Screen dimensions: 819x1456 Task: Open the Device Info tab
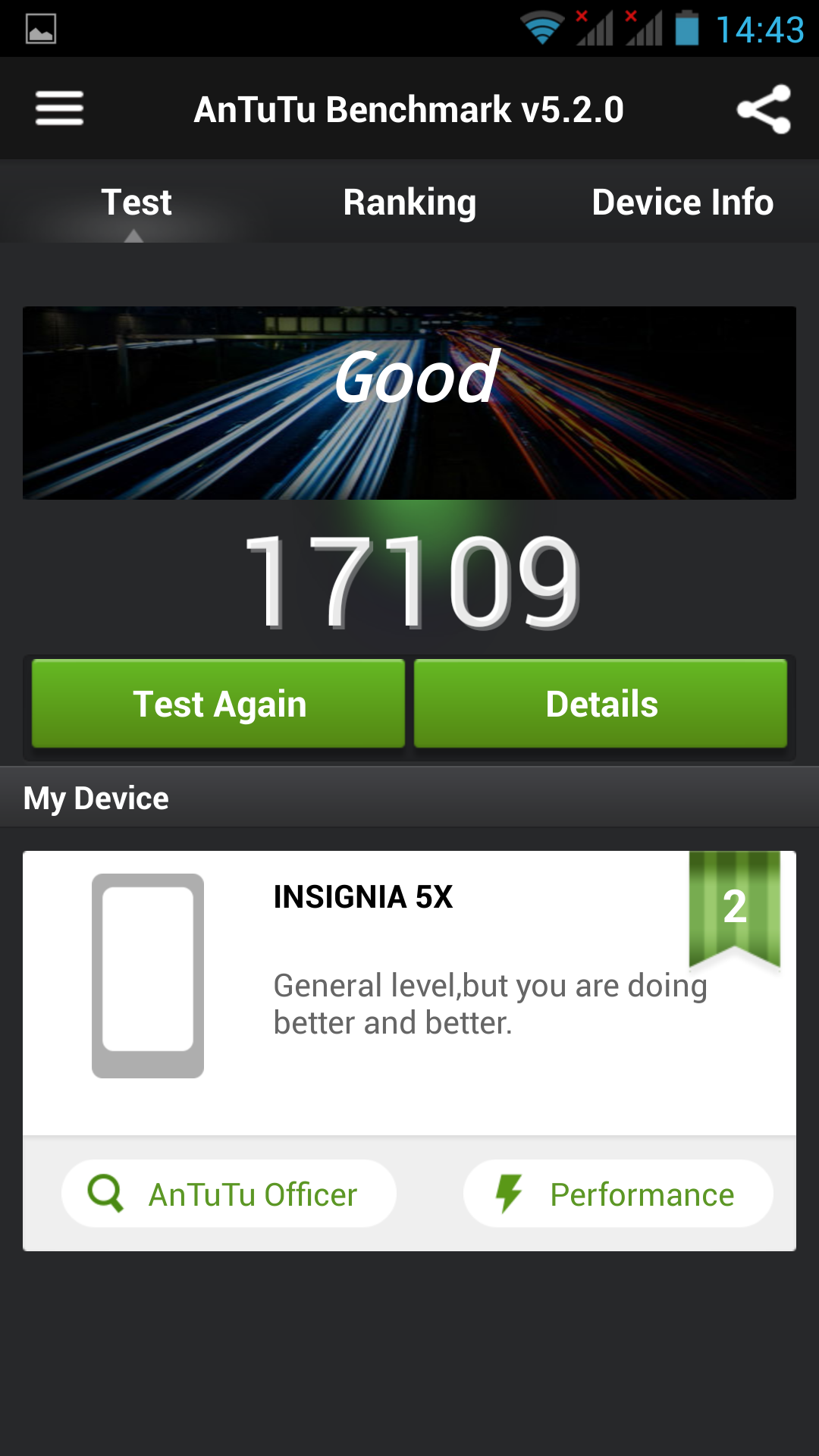(682, 202)
